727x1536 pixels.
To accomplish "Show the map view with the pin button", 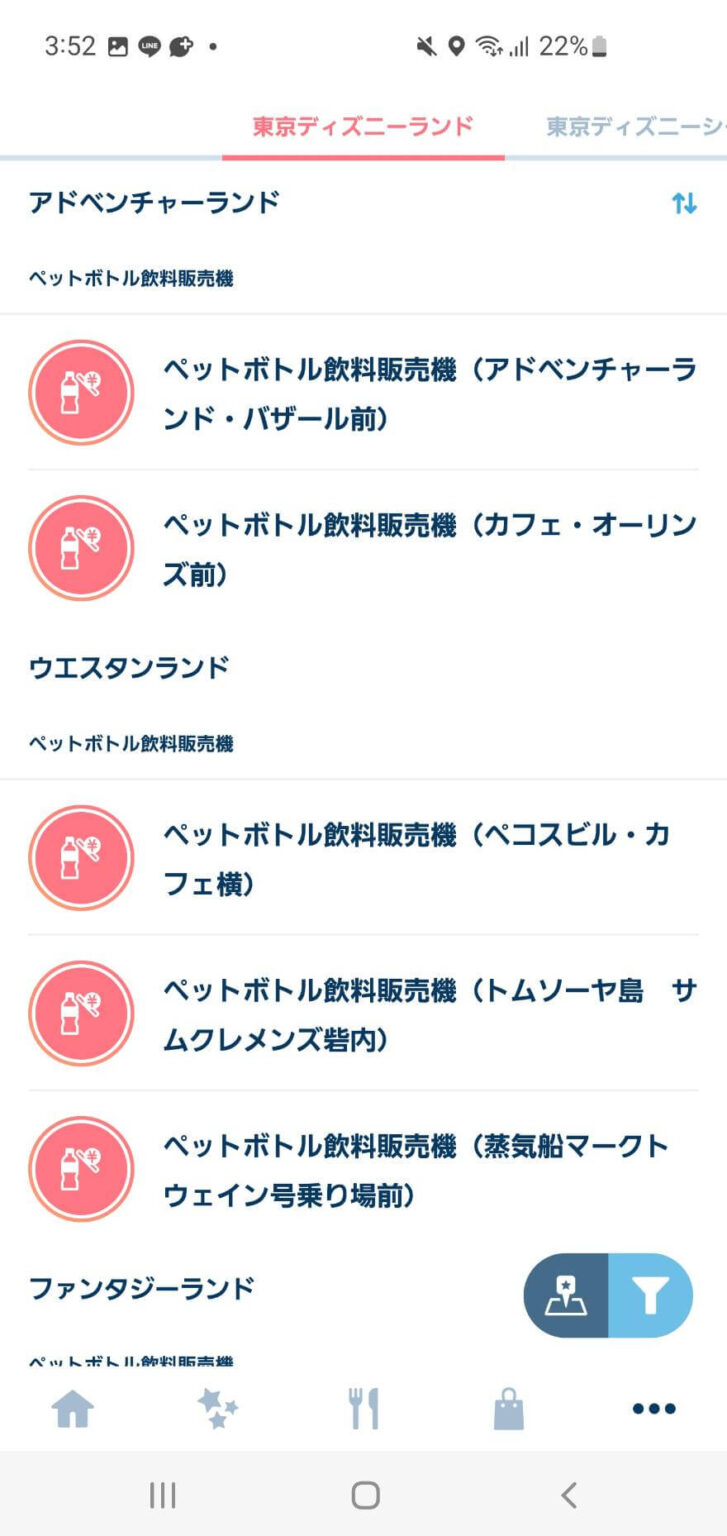I will [x=566, y=1295].
